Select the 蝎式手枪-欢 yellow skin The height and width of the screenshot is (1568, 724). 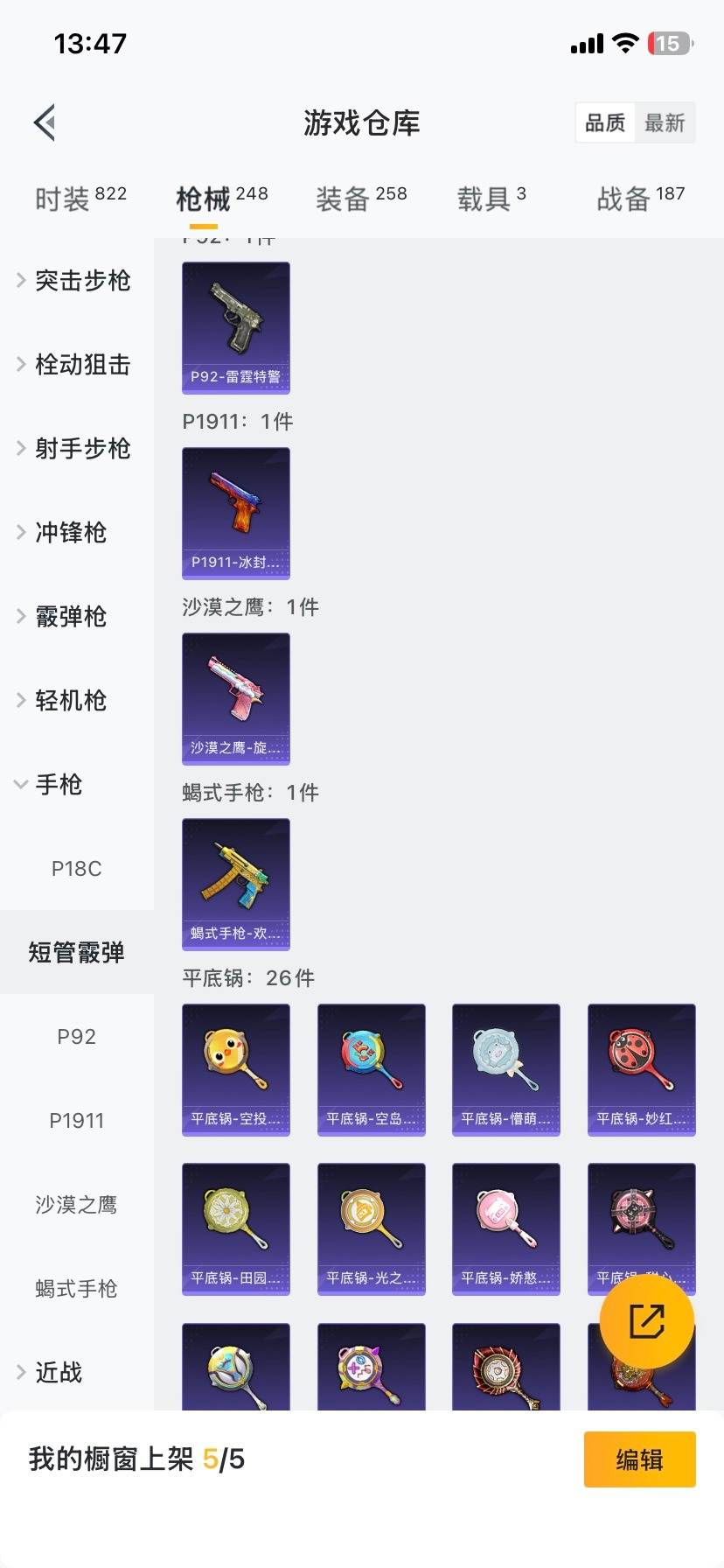coord(235,885)
